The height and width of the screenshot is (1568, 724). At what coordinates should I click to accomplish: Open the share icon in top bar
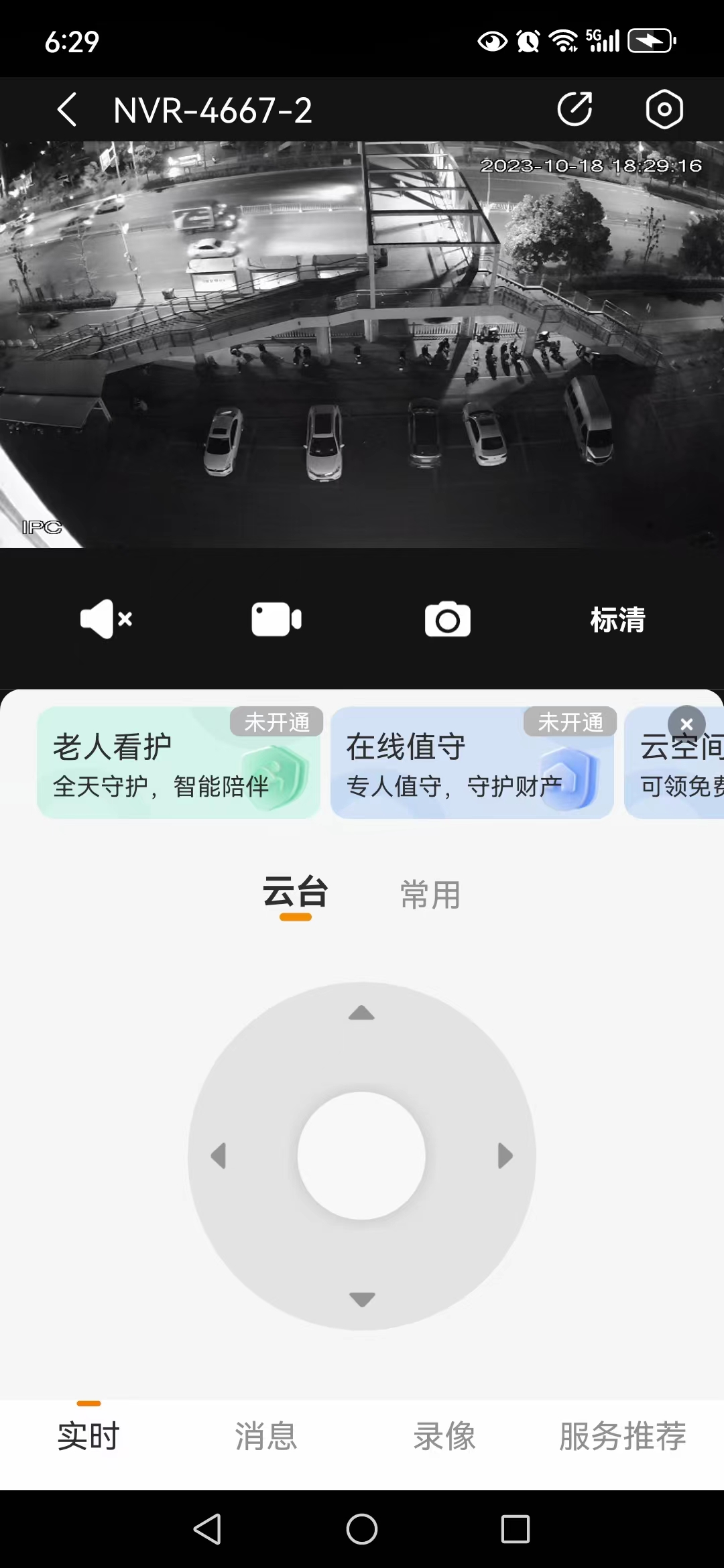pyautogui.click(x=575, y=109)
